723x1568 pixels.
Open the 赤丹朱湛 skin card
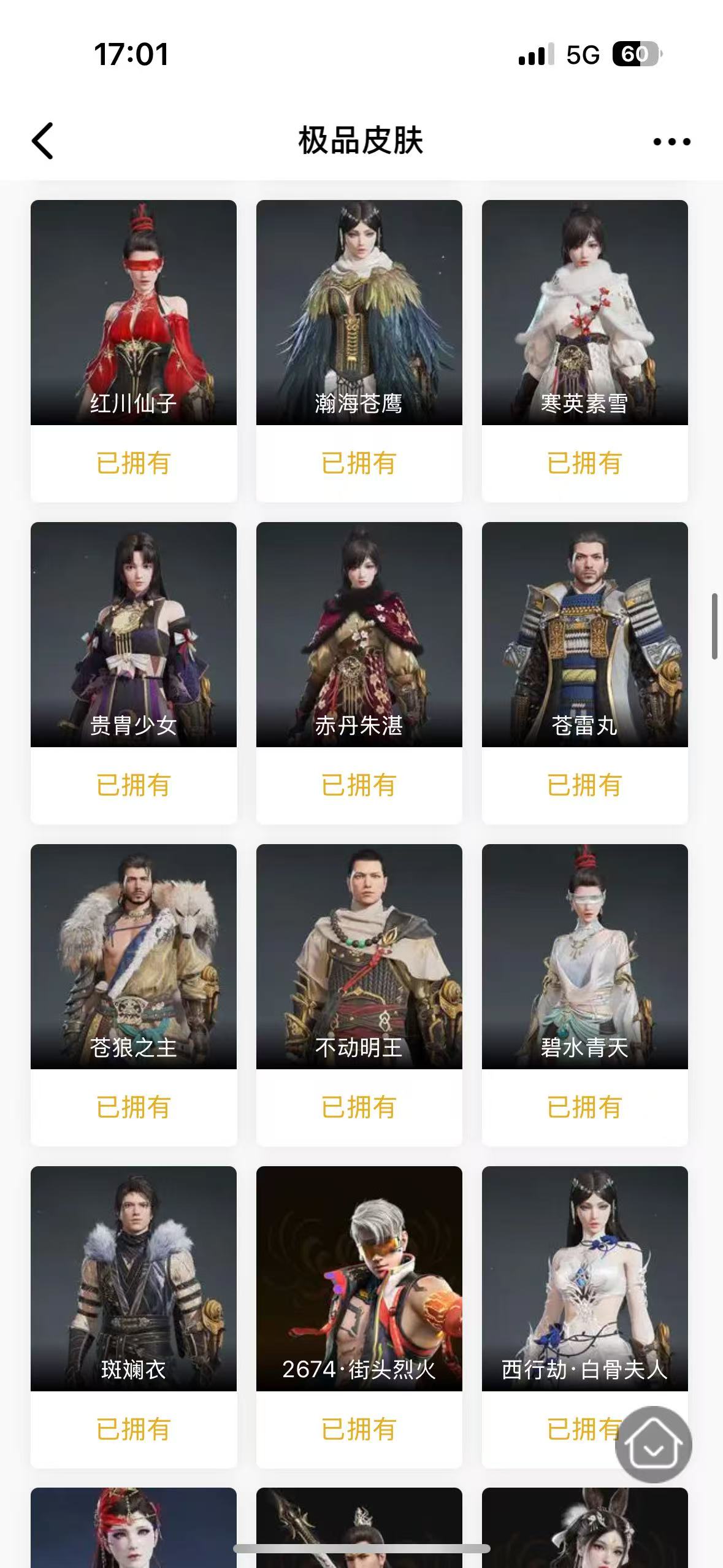click(x=359, y=635)
